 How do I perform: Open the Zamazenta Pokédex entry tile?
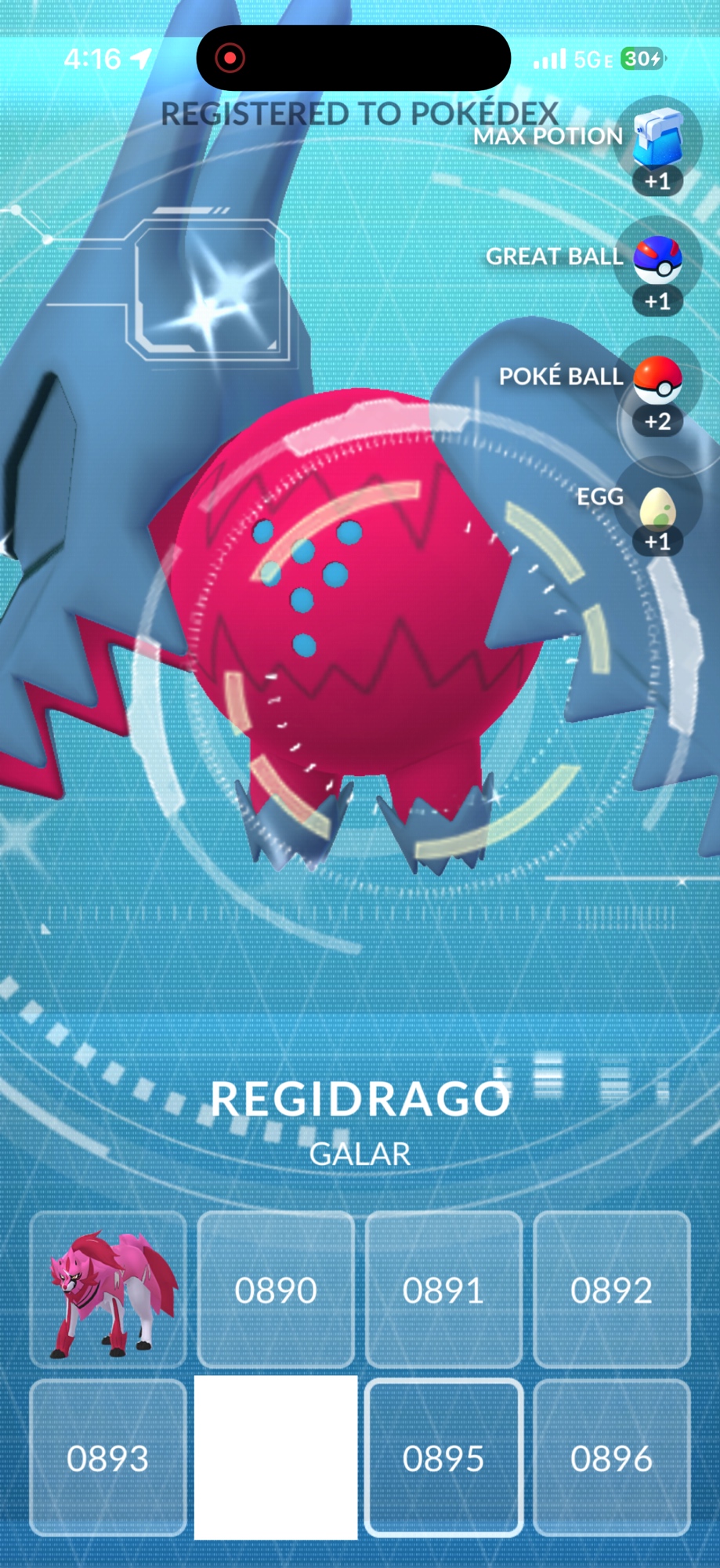point(108,1290)
